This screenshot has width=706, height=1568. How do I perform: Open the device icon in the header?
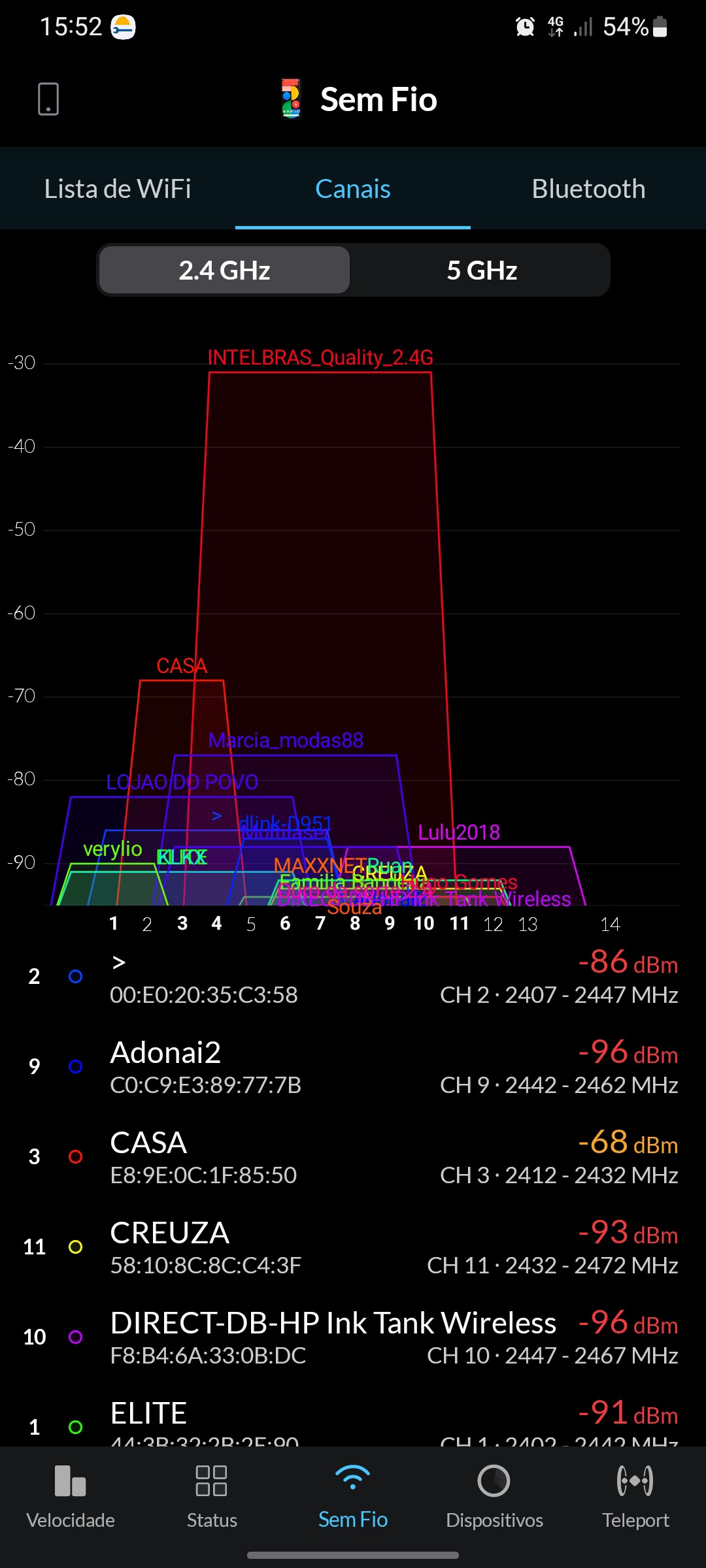coord(48,99)
